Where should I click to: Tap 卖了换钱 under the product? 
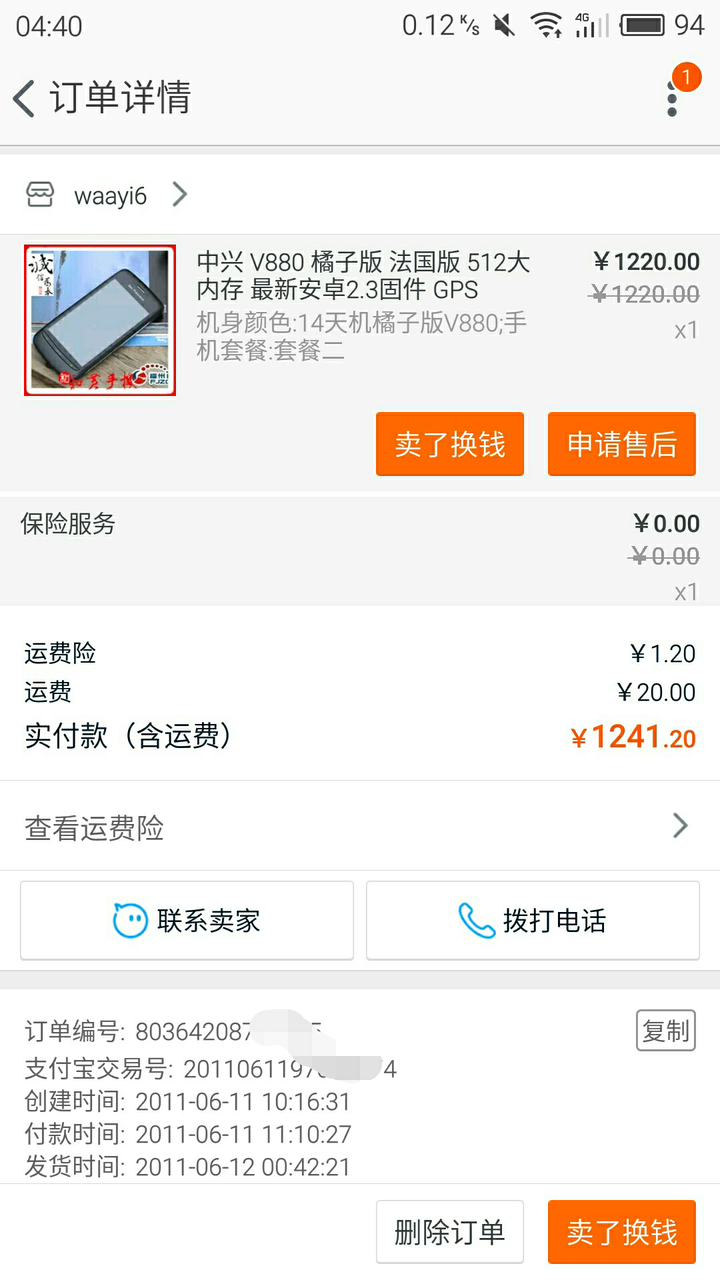(x=449, y=444)
